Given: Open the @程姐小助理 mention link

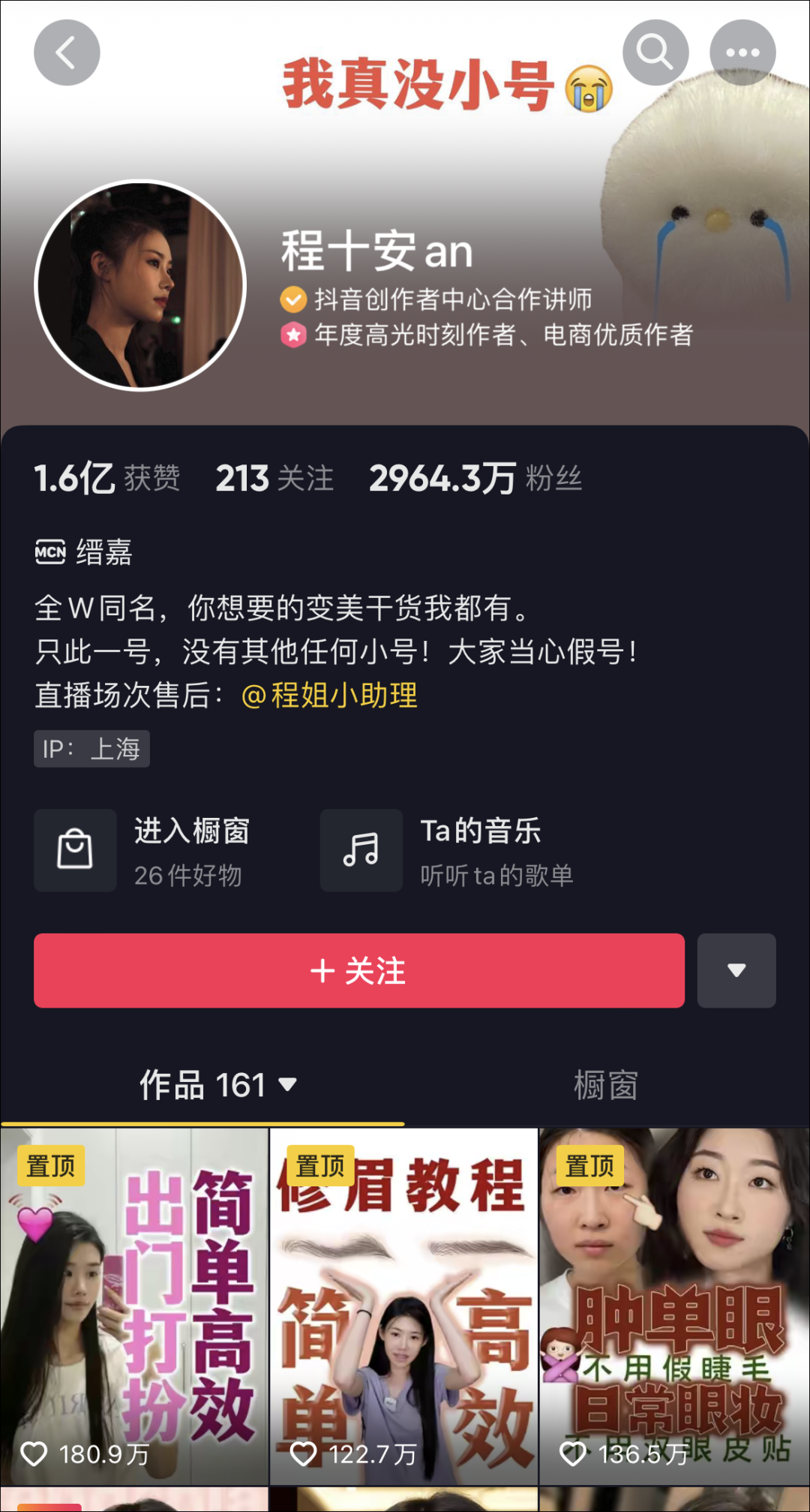Looking at the screenshot, I should pos(328,697).
